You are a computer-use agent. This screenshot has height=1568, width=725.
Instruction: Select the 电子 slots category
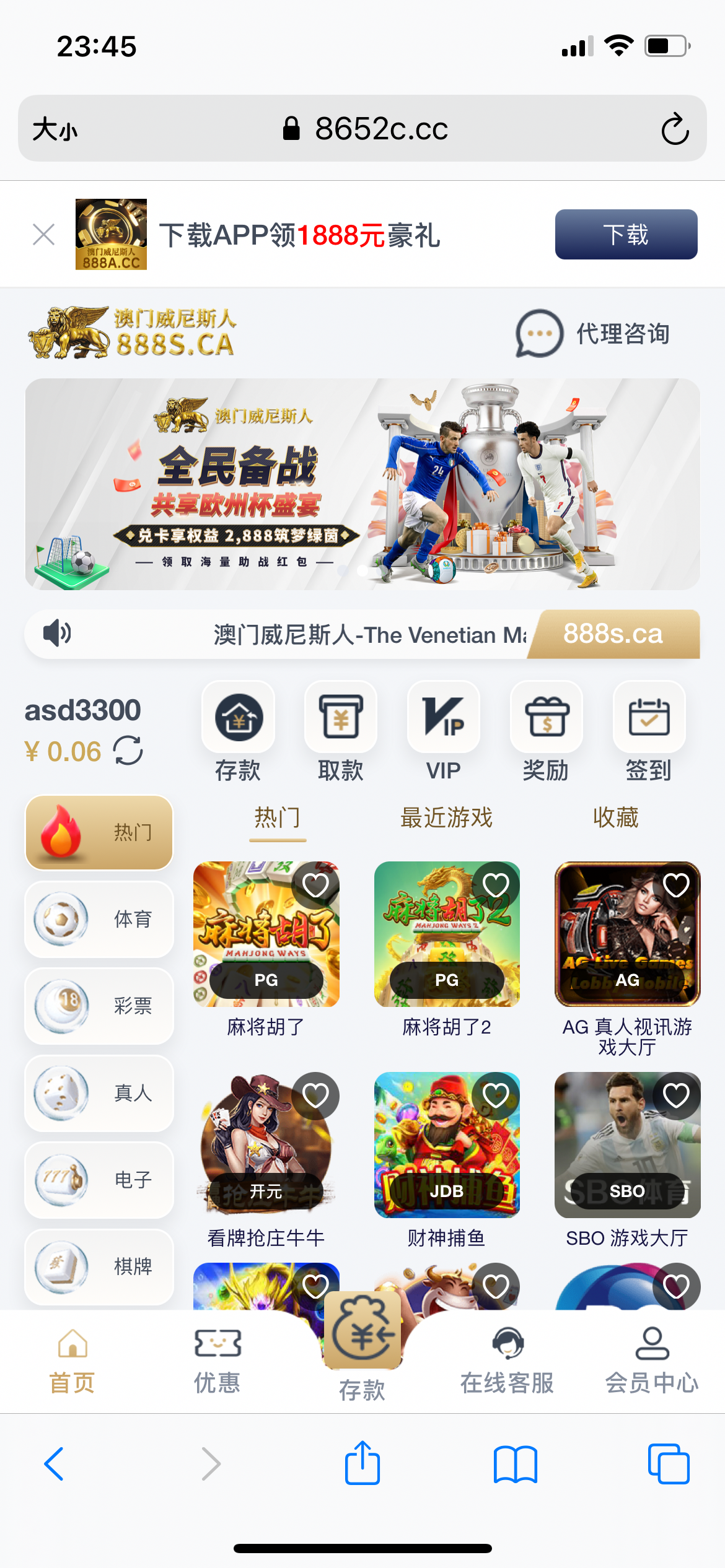pos(99,1180)
